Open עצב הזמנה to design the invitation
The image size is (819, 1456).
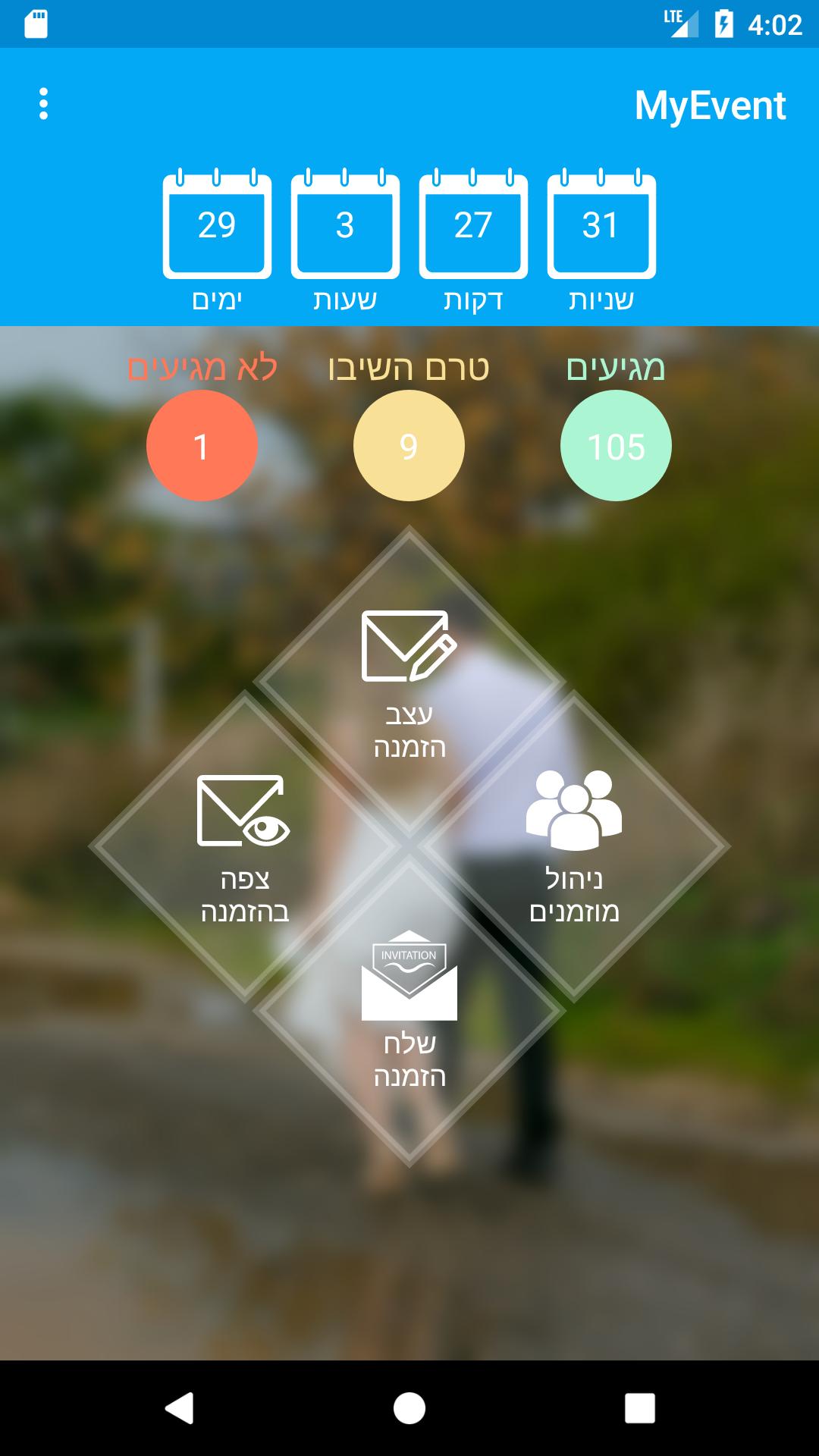(409, 682)
